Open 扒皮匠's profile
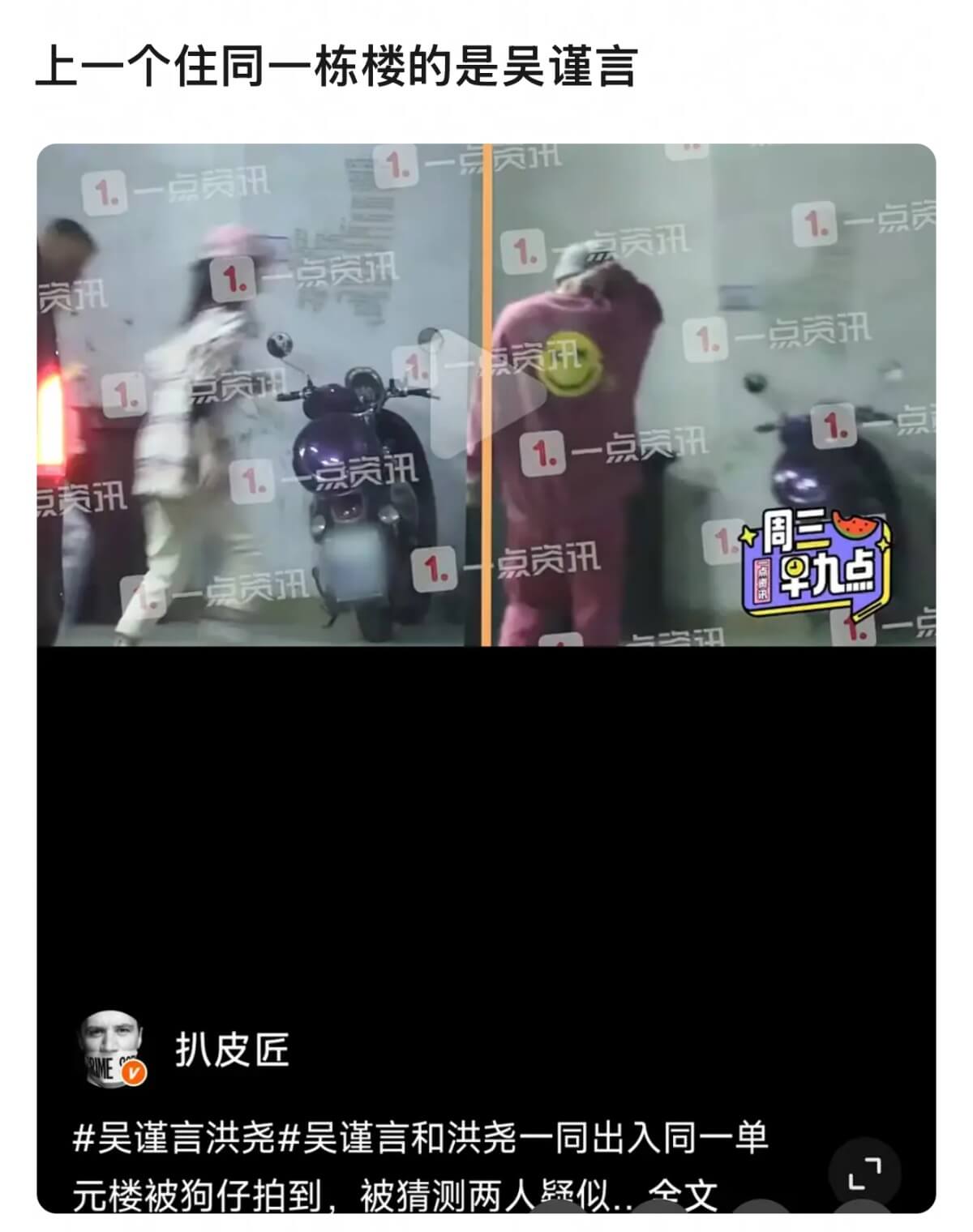 point(232,1050)
